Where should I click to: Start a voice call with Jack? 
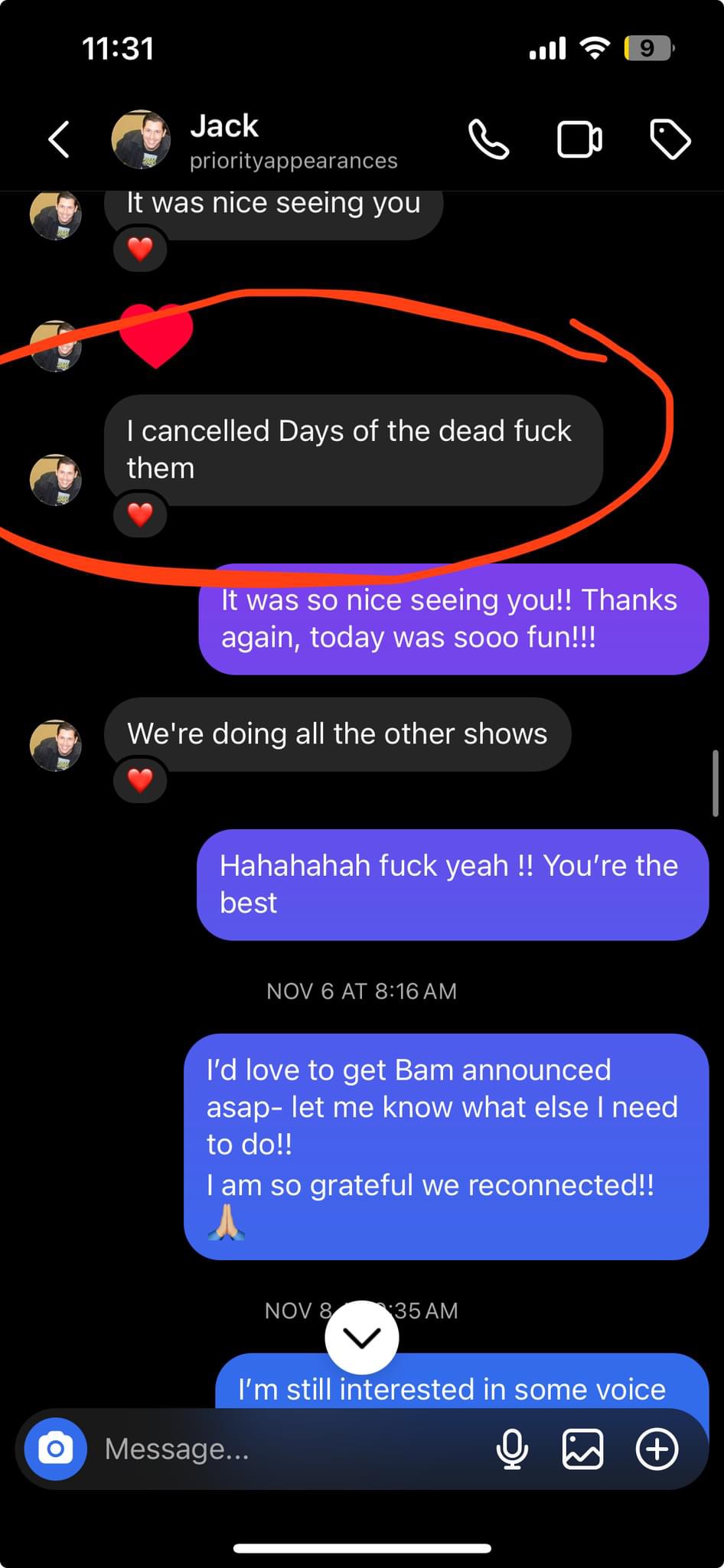point(488,139)
